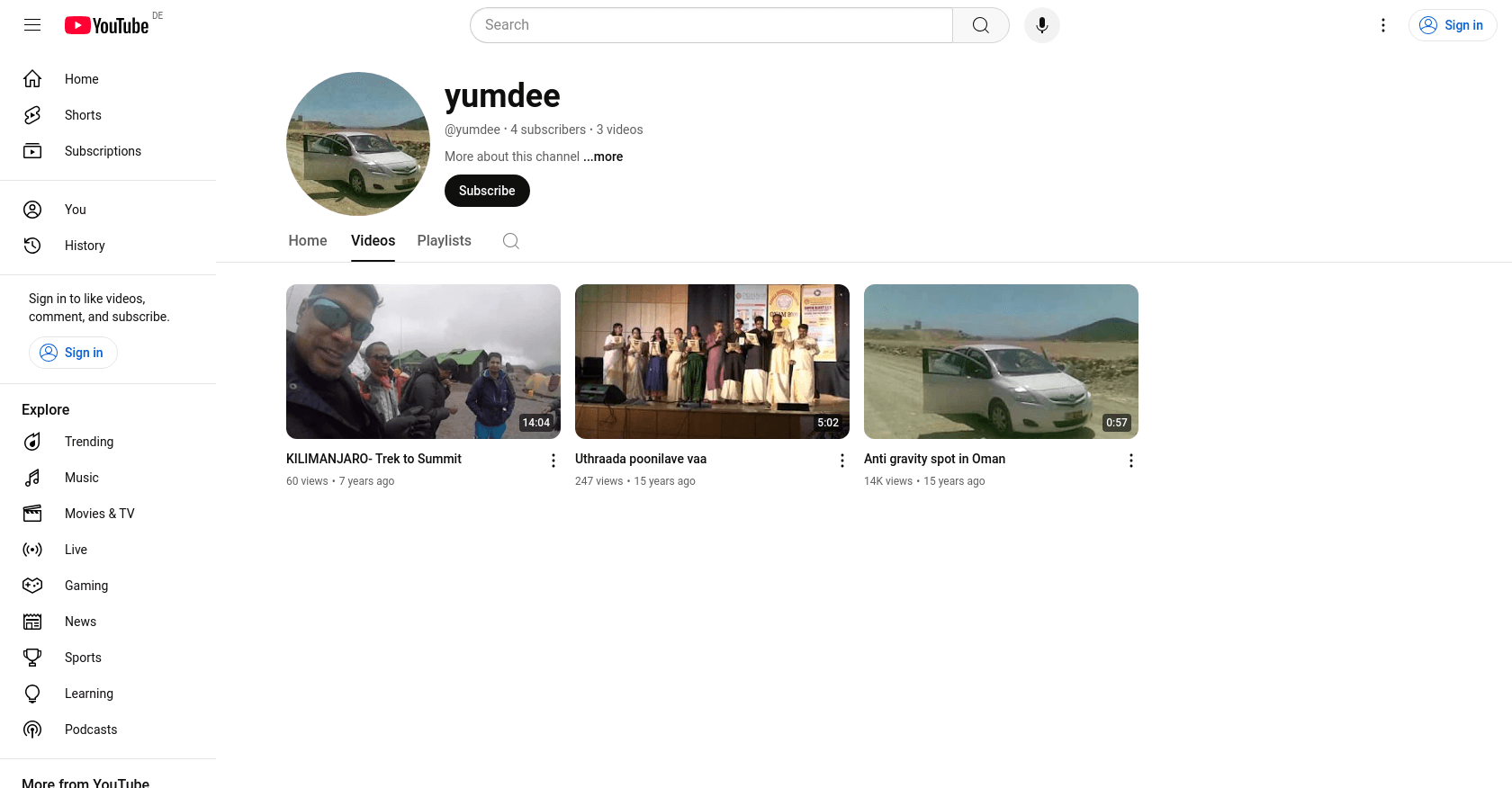Search within the yumdee channel
Screen dimensions: 1512x788
(x=511, y=241)
